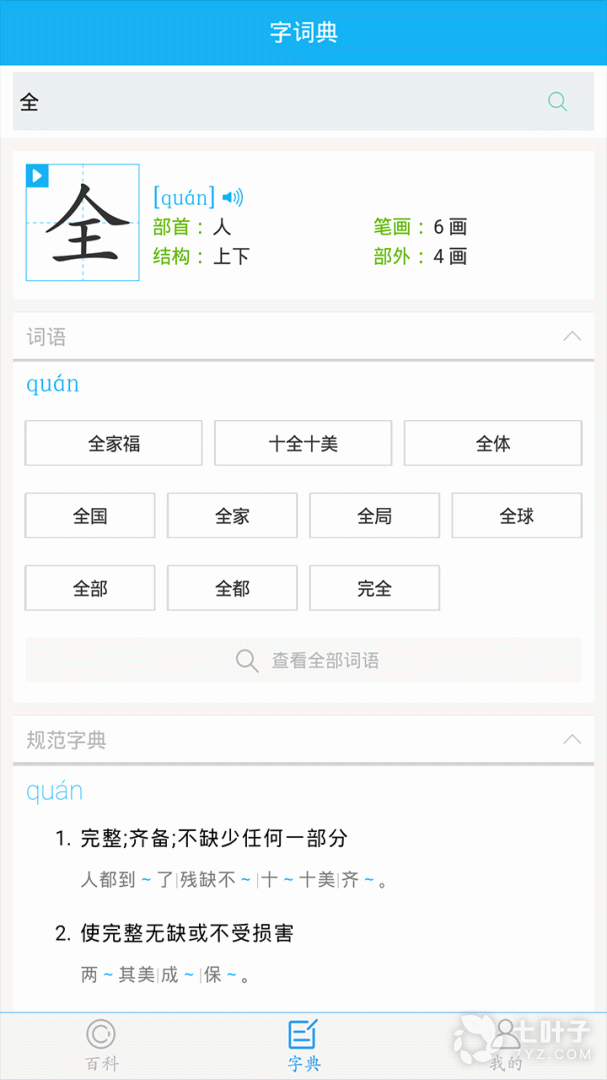Image resolution: width=607 pixels, height=1080 pixels.
Task: Go to the 我的 tab
Action: coord(506,1045)
